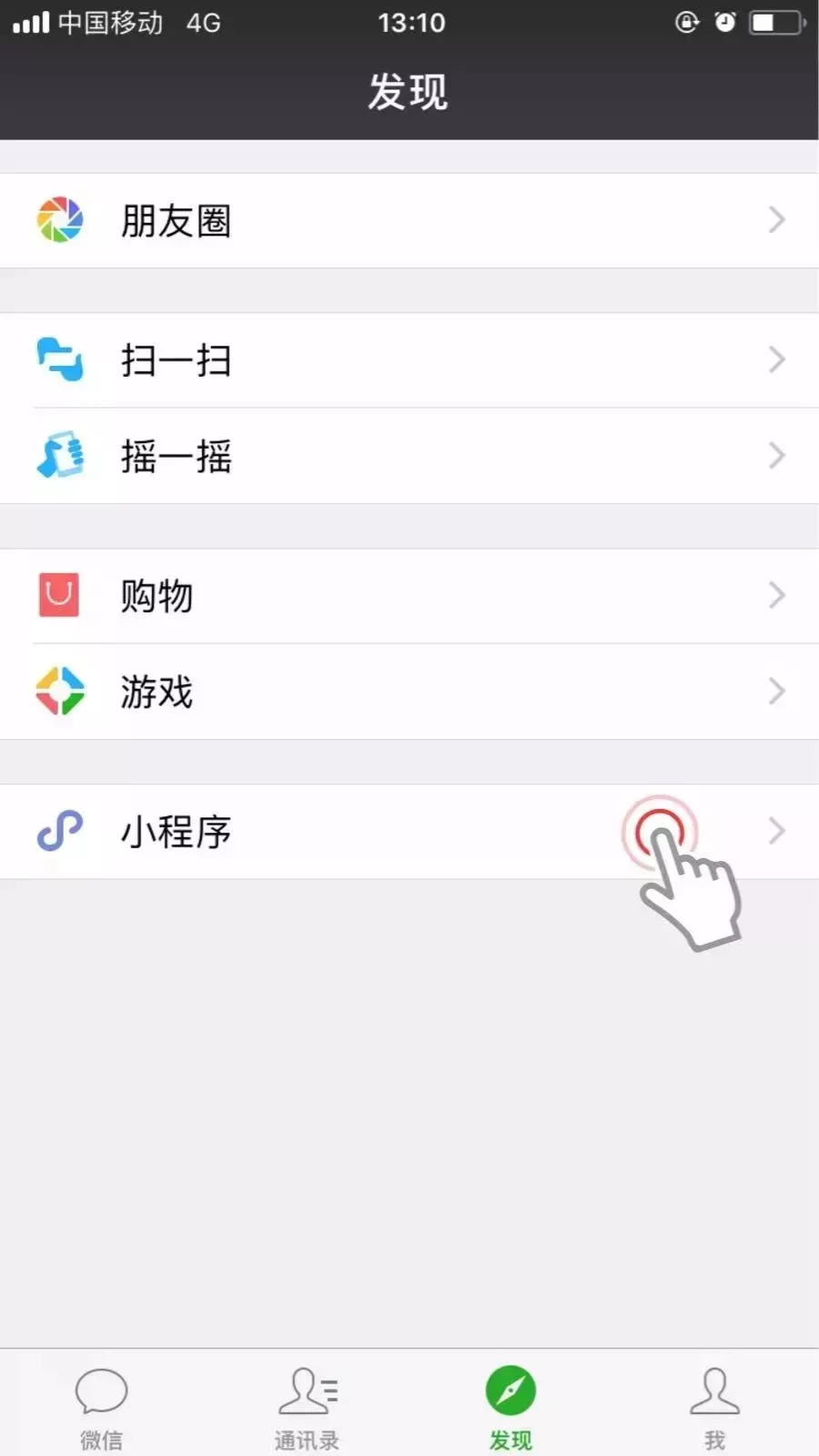Switch to the 发现 tab

(x=511, y=1406)
